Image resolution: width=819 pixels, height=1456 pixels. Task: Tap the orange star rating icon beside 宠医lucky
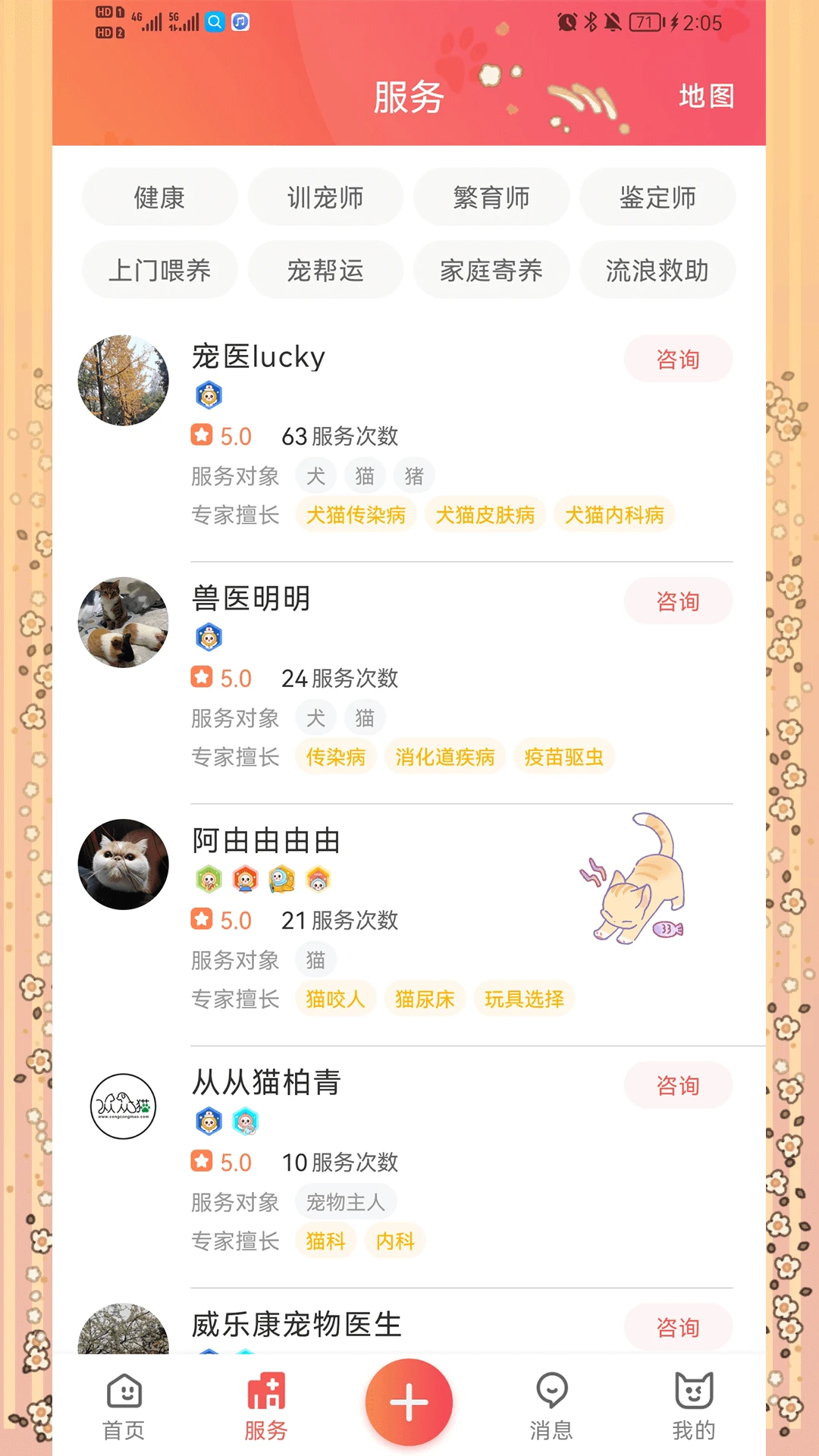pyautogui.click(x=200, y=436)
